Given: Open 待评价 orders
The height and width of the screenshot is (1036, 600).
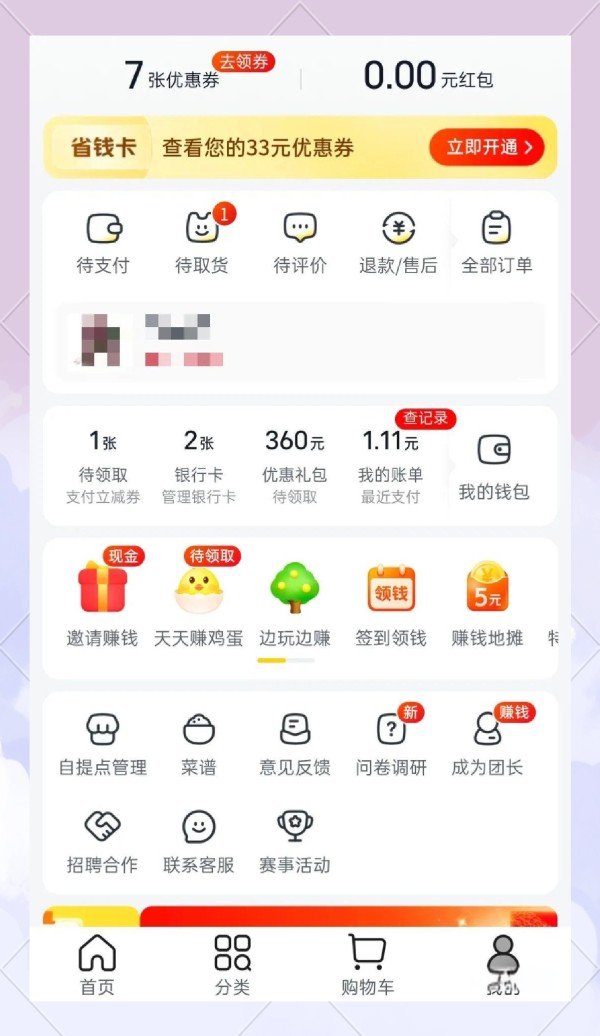Looking at the screenshot, I should pos(300,243).
